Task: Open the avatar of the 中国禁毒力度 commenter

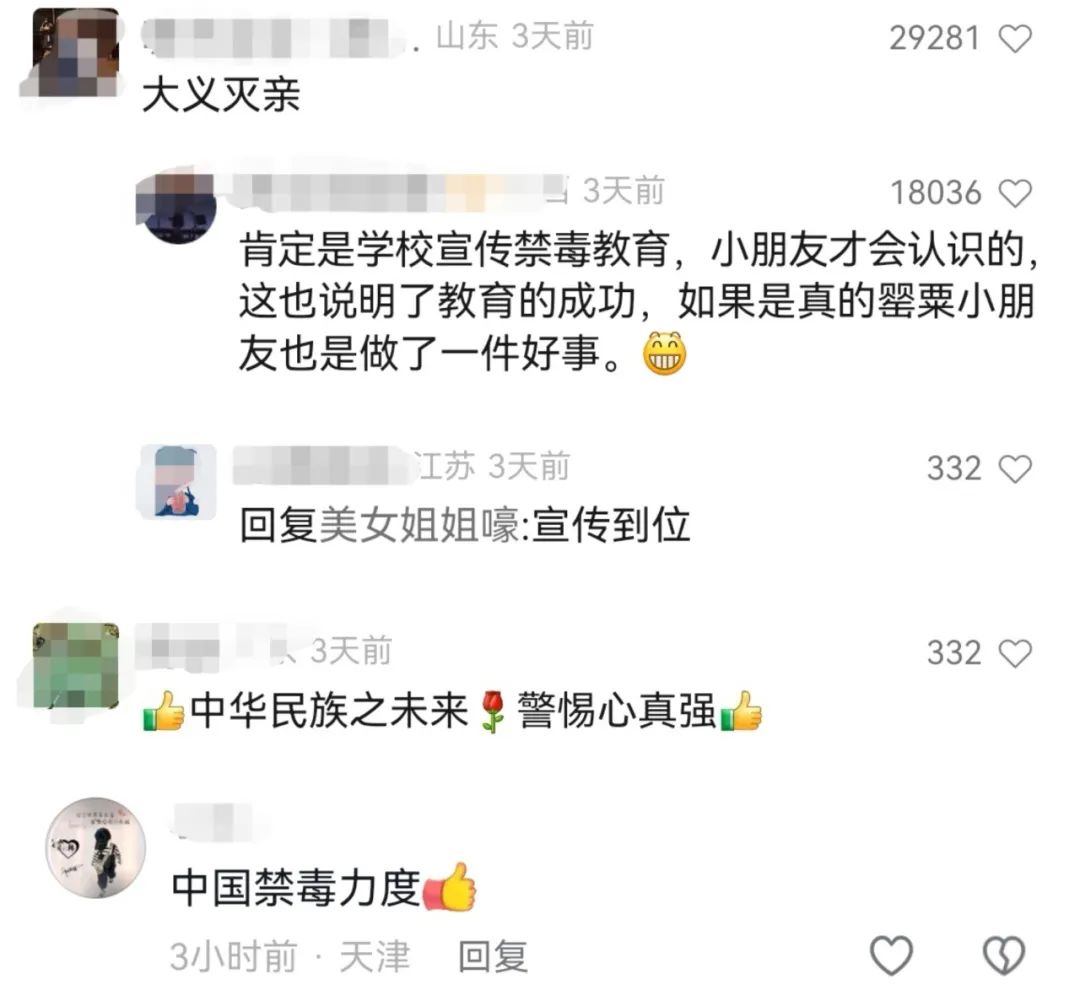Action: tap(96, 847)
